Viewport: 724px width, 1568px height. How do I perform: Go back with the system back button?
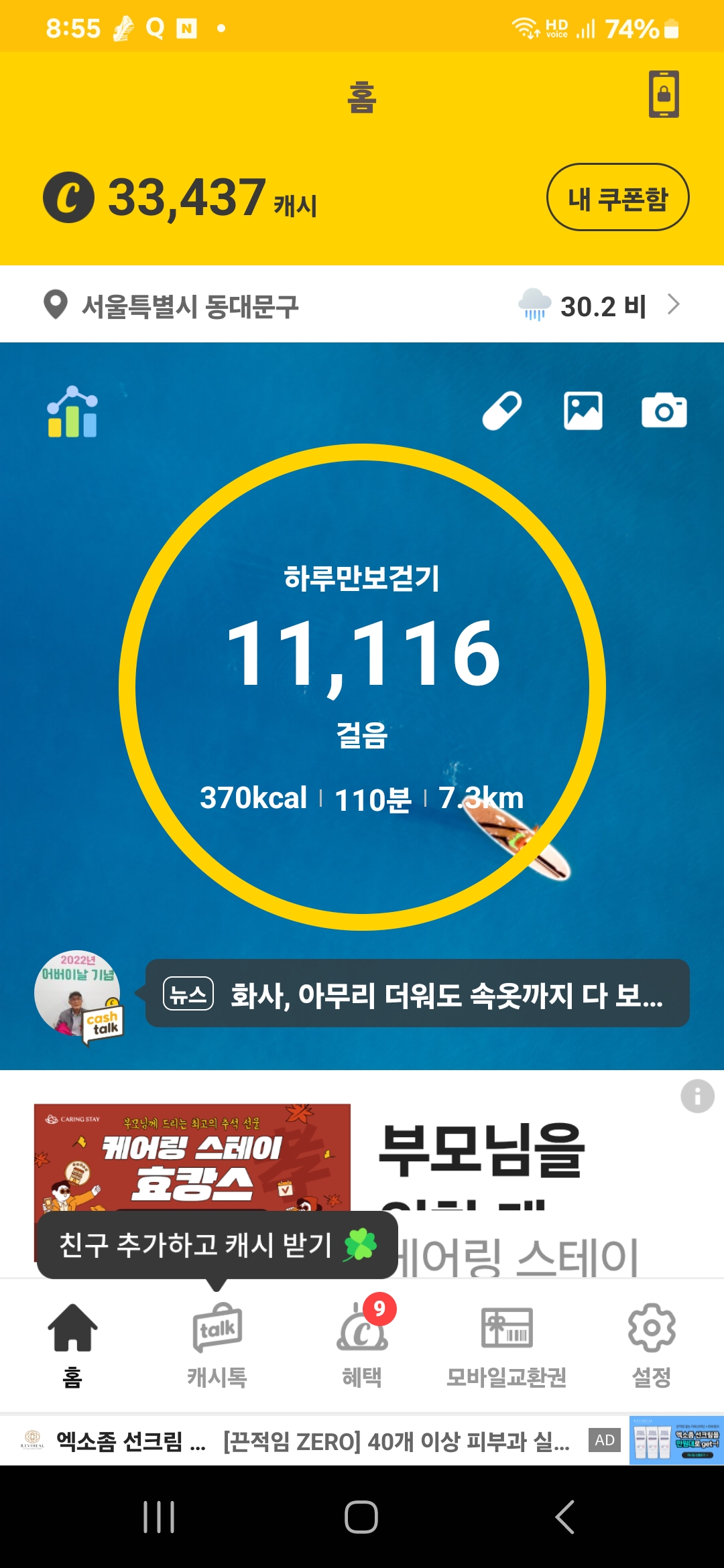pyautogui.click(x=564, y=1516)
